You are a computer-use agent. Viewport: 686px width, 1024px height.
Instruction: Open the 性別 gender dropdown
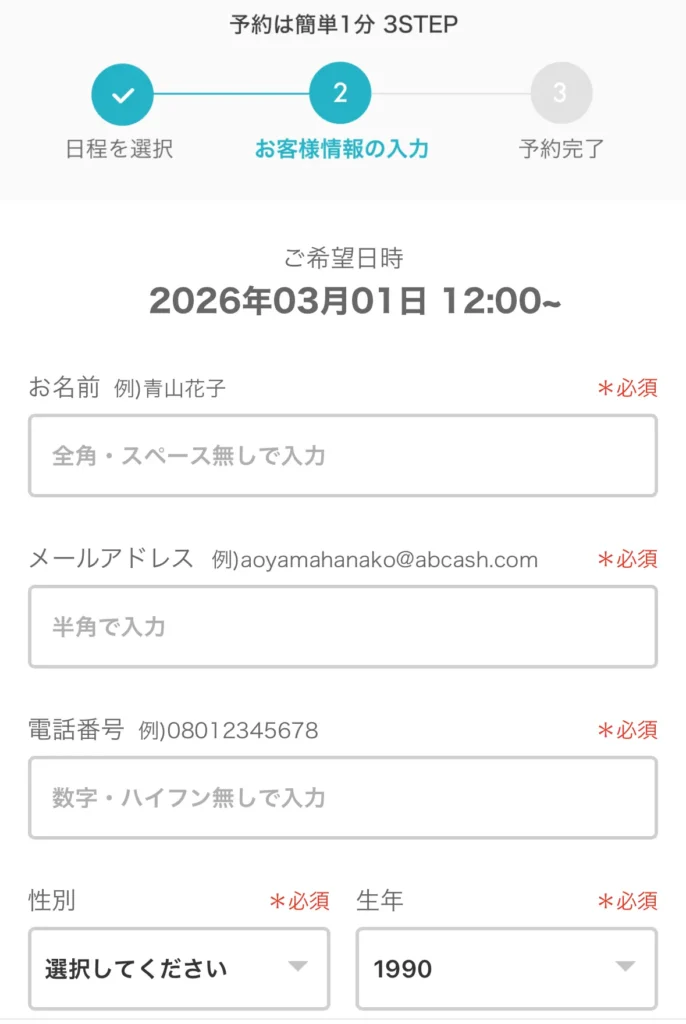(x=179, y=968)
